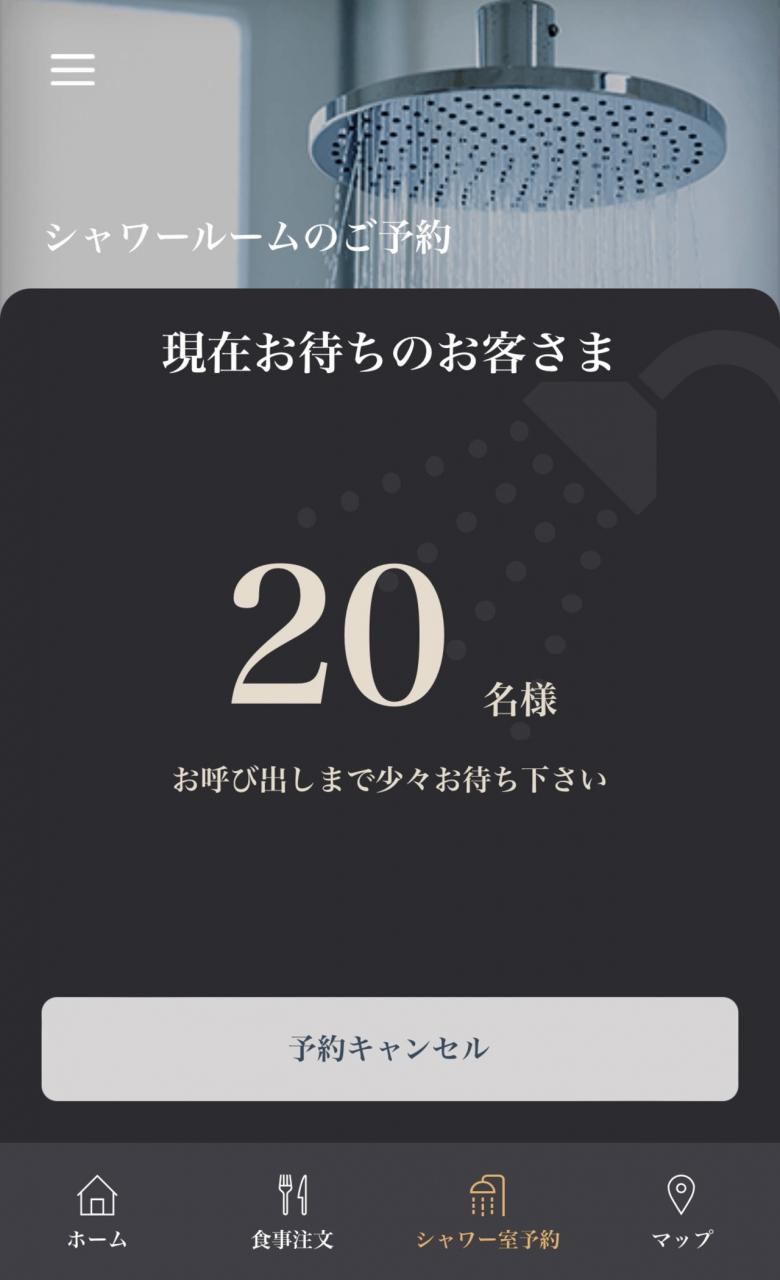Select the シャワー室予約 tab
This screenshot has height=1280, width=780.
click(x=487, y=1211)
